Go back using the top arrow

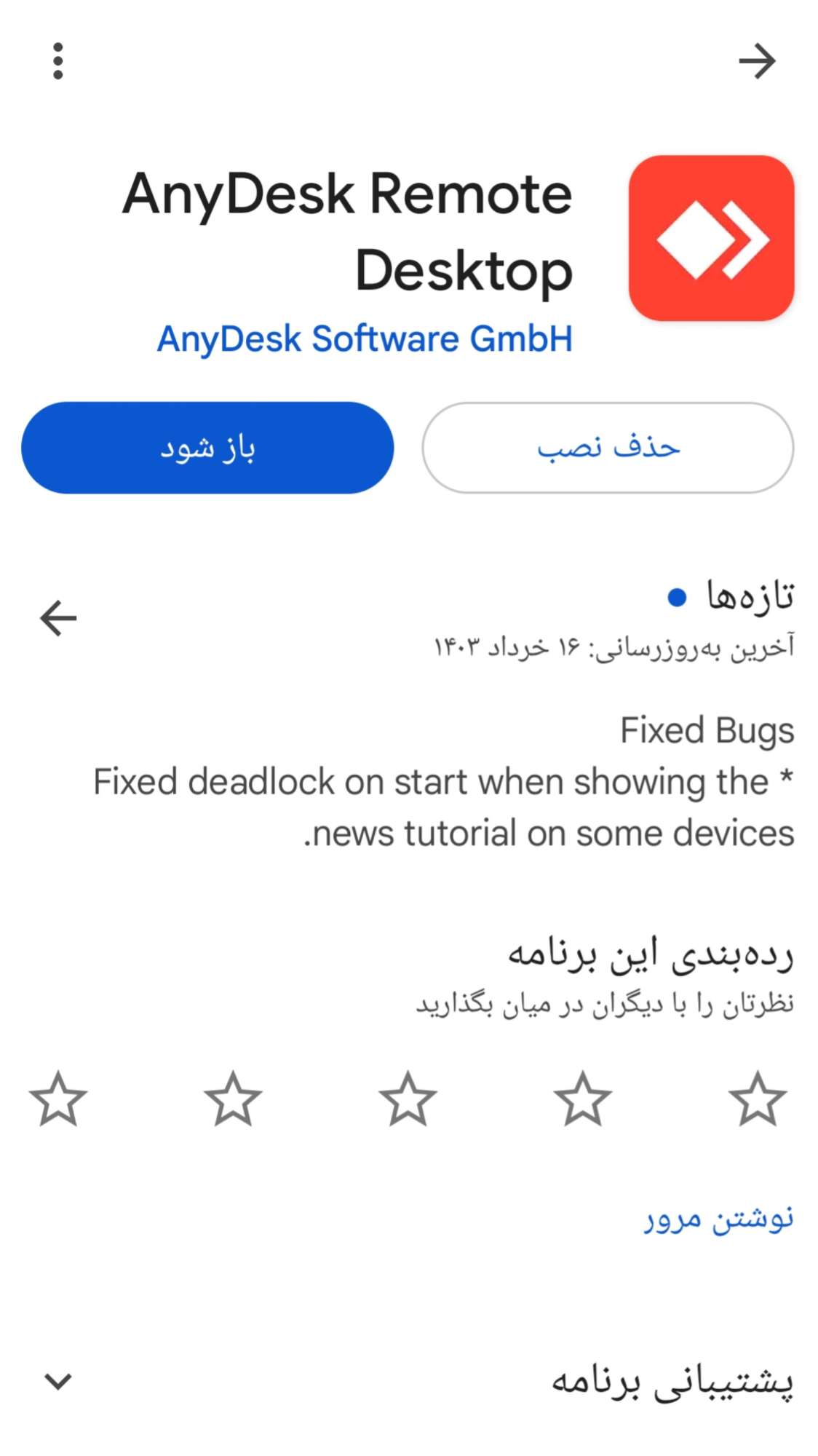click(757, 61)
